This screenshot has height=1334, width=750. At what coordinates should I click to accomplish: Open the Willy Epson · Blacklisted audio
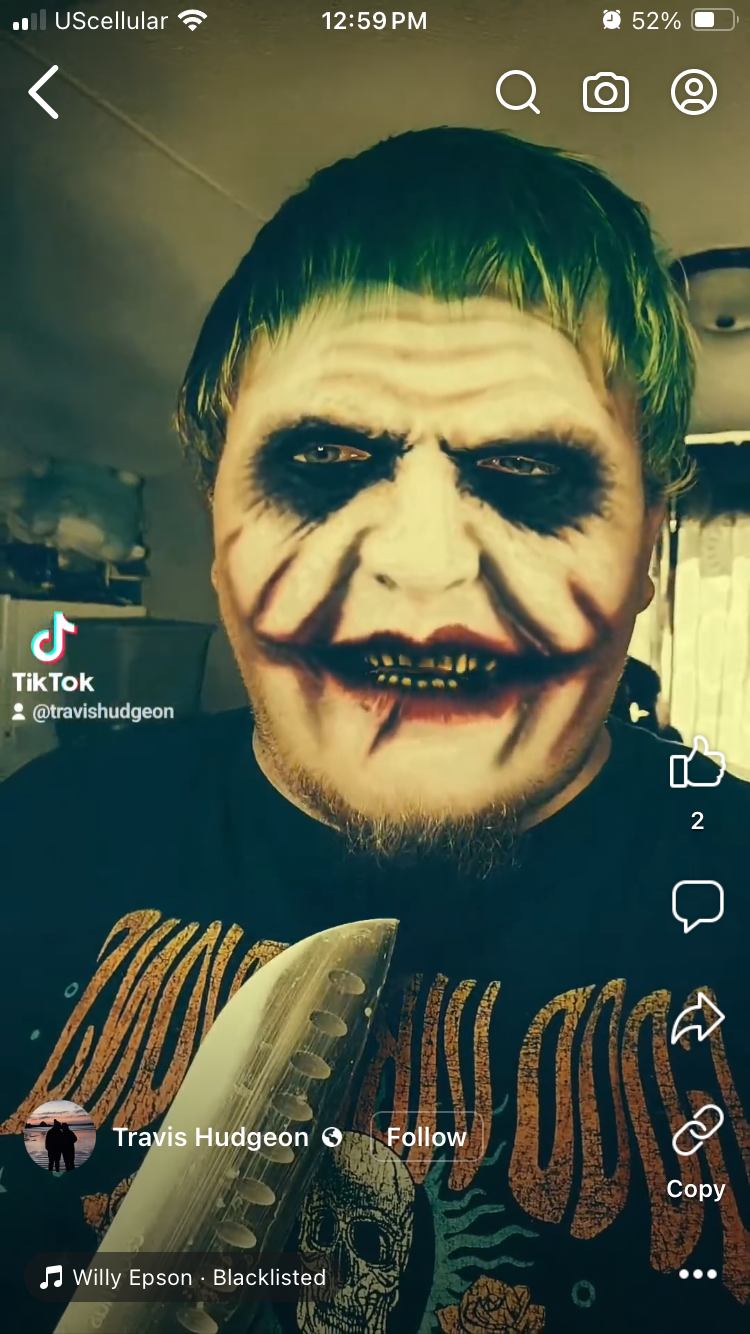point(183,1277)
